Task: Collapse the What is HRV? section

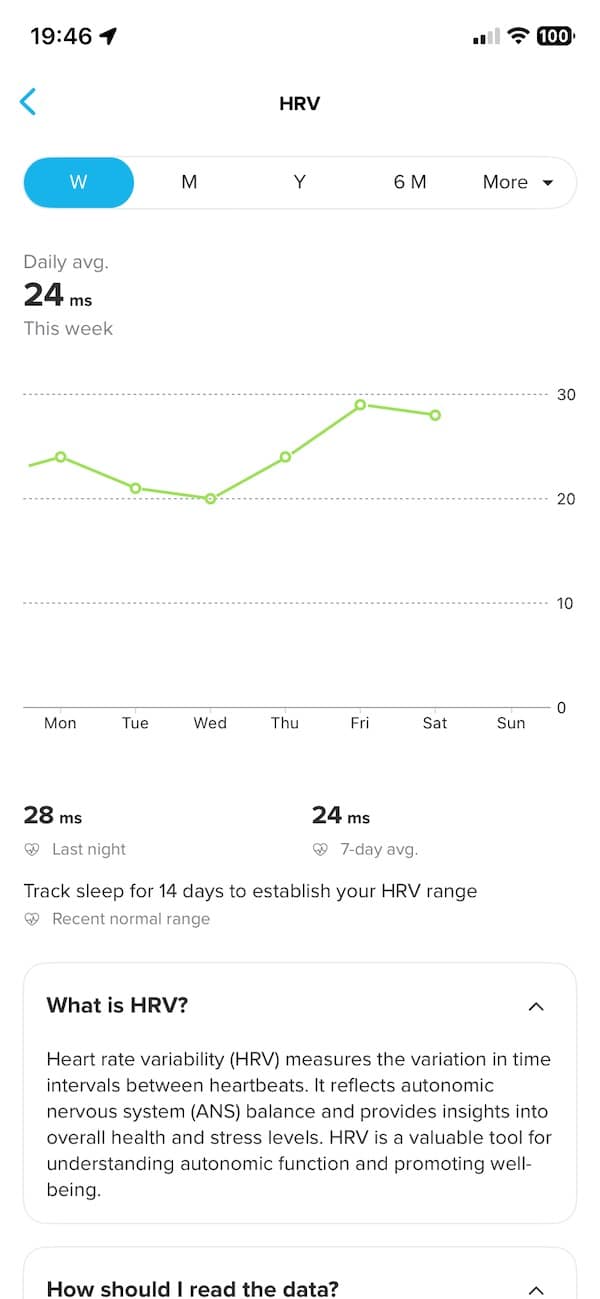Action: click(x=536, y=1006)
